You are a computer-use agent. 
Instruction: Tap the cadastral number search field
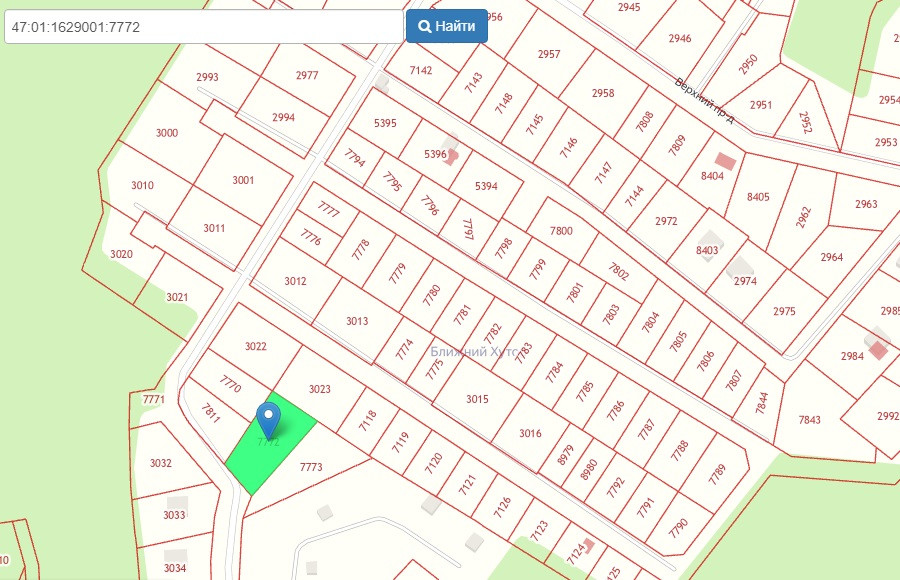click(203, 27)
